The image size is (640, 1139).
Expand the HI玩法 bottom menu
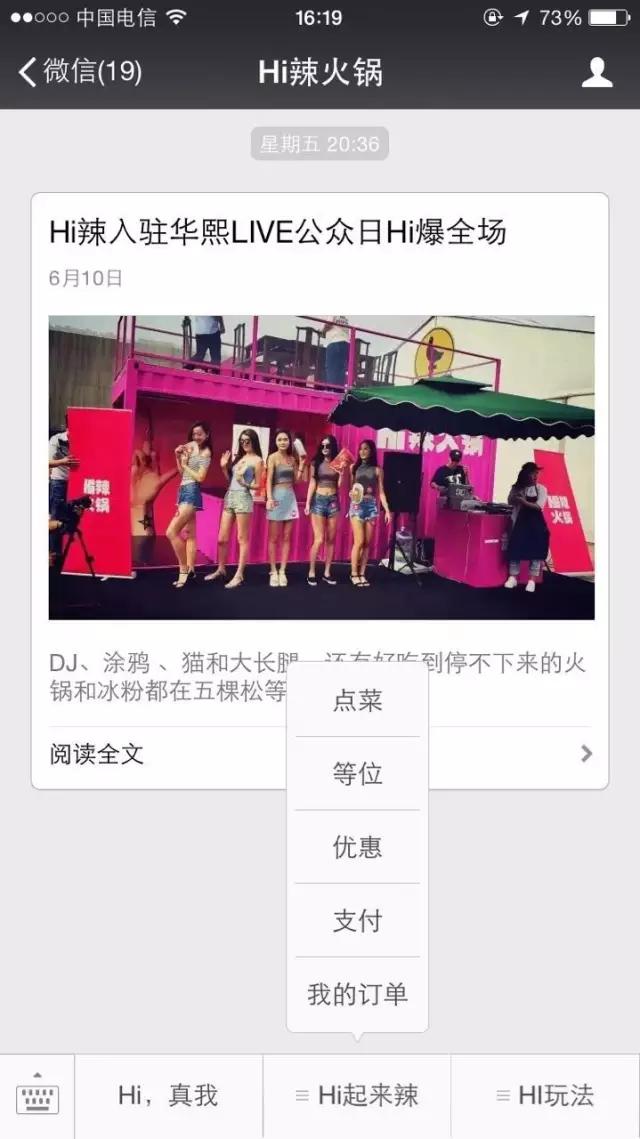[545, 1096]
